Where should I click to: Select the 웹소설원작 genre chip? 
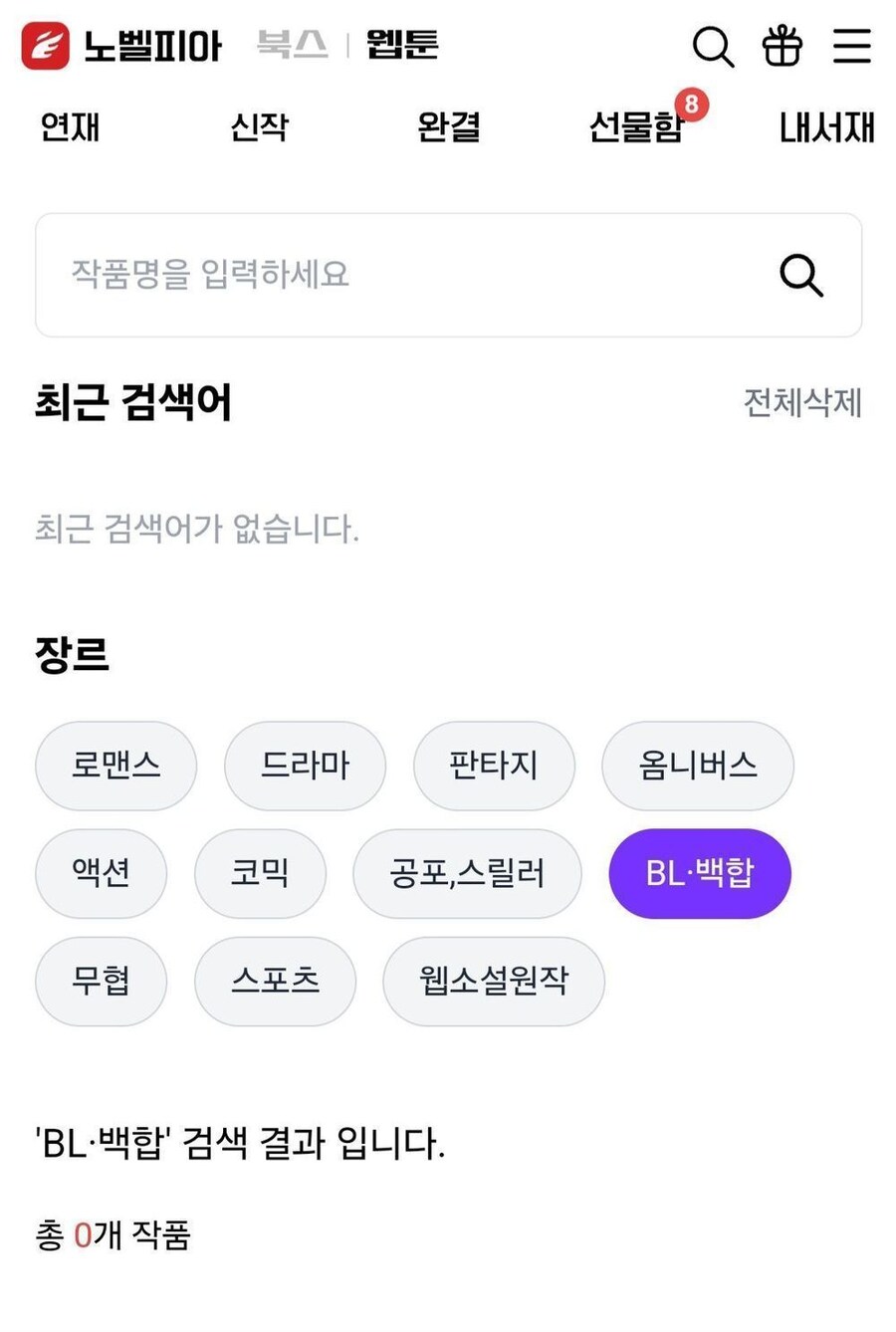[494, 981]
